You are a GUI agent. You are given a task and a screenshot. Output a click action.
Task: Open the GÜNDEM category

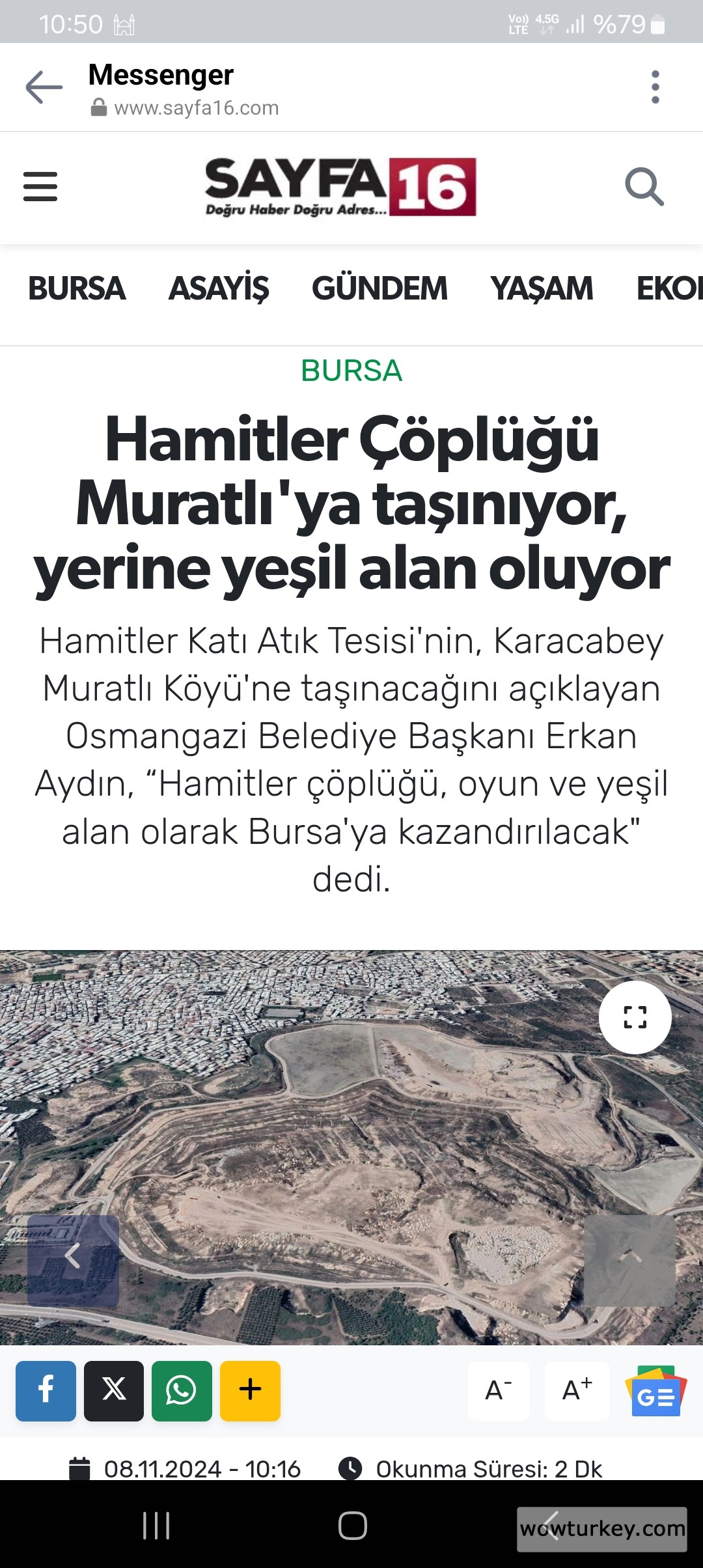pyautogui.click(x=379, y=288)
